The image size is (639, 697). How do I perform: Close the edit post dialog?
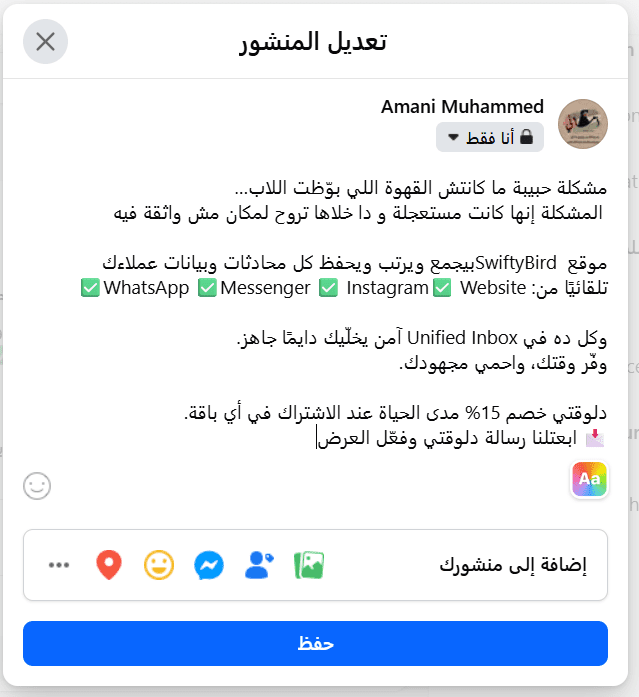point(45,42)
